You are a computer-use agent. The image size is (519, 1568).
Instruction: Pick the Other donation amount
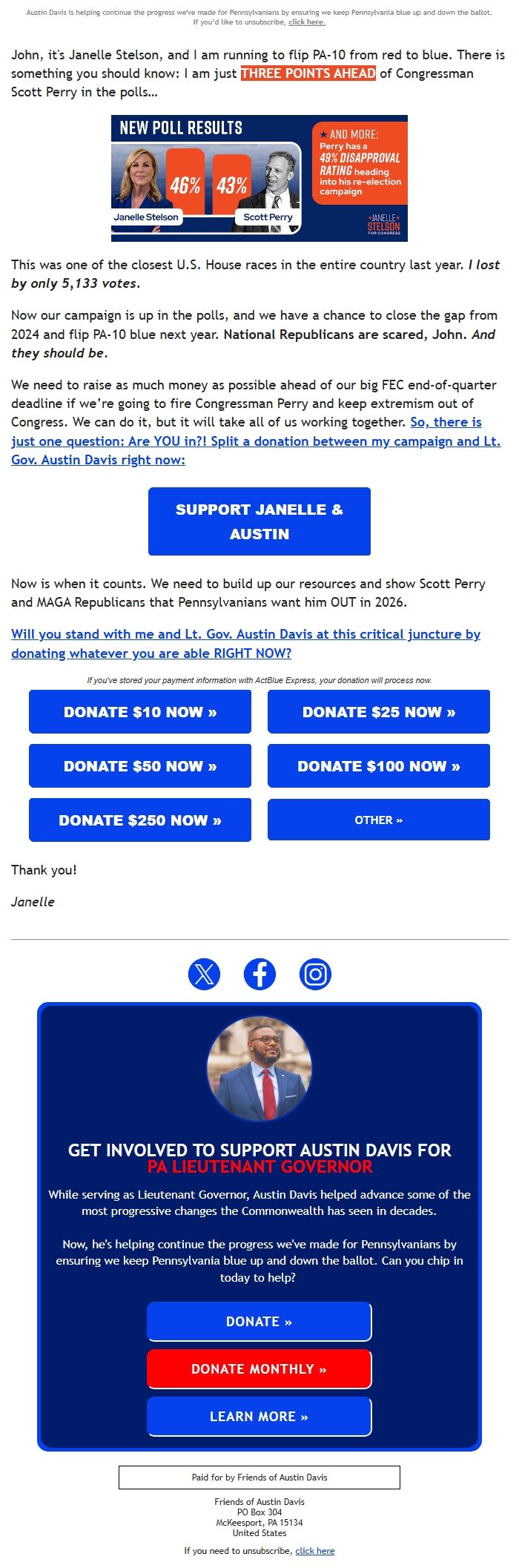coord(379,820)
